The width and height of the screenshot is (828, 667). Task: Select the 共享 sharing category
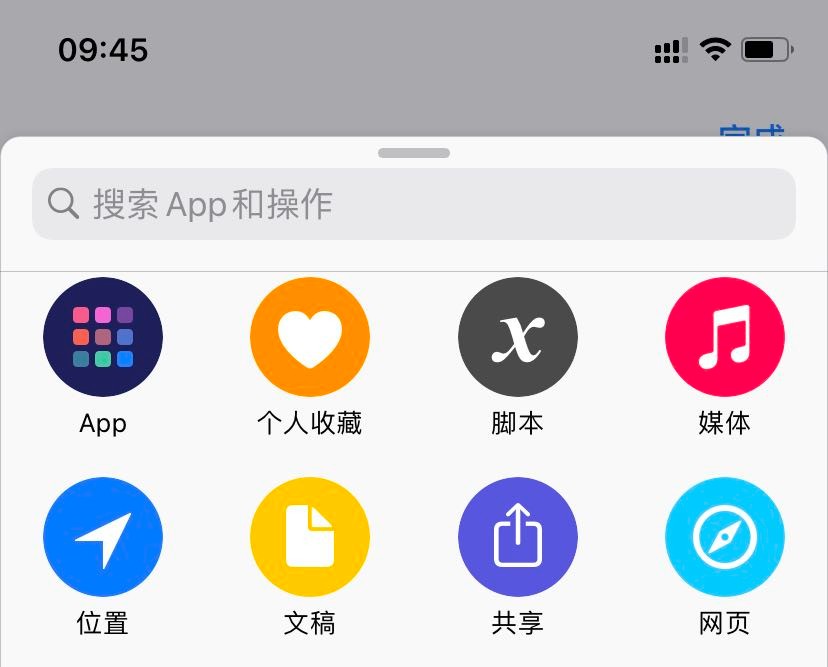coord(517,537)
